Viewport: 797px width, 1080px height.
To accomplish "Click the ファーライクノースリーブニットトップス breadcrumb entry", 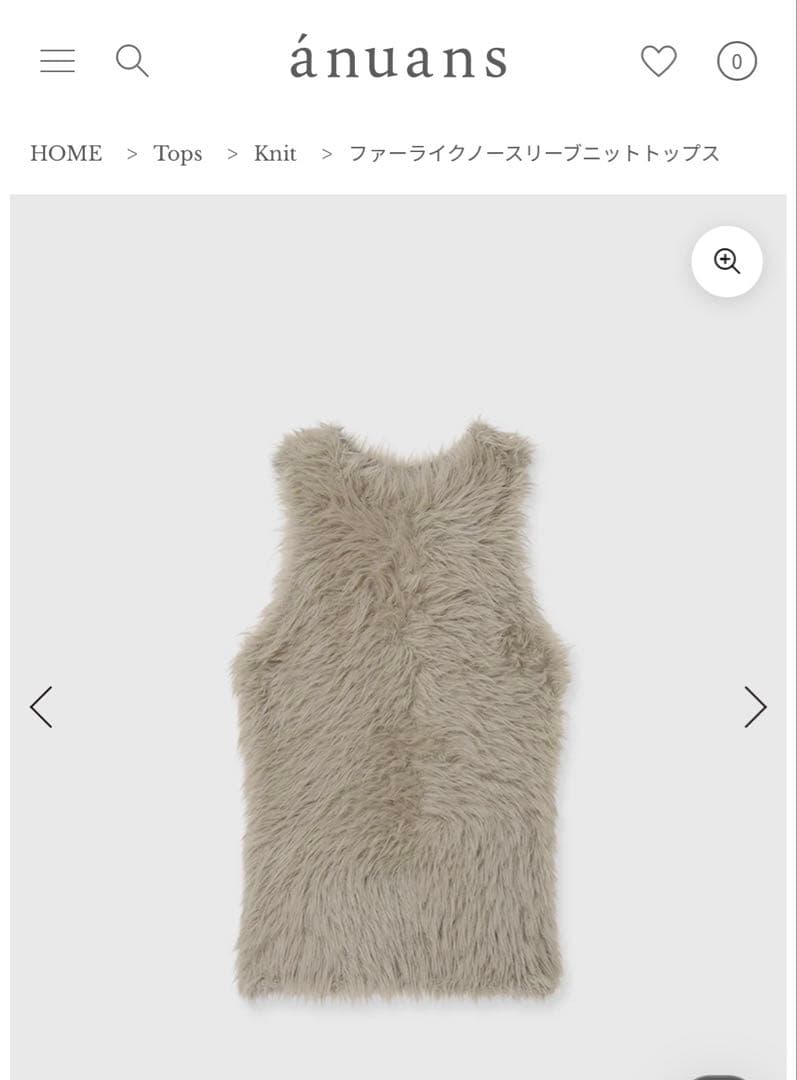I will pyautogui.click(x=533, y=153).
